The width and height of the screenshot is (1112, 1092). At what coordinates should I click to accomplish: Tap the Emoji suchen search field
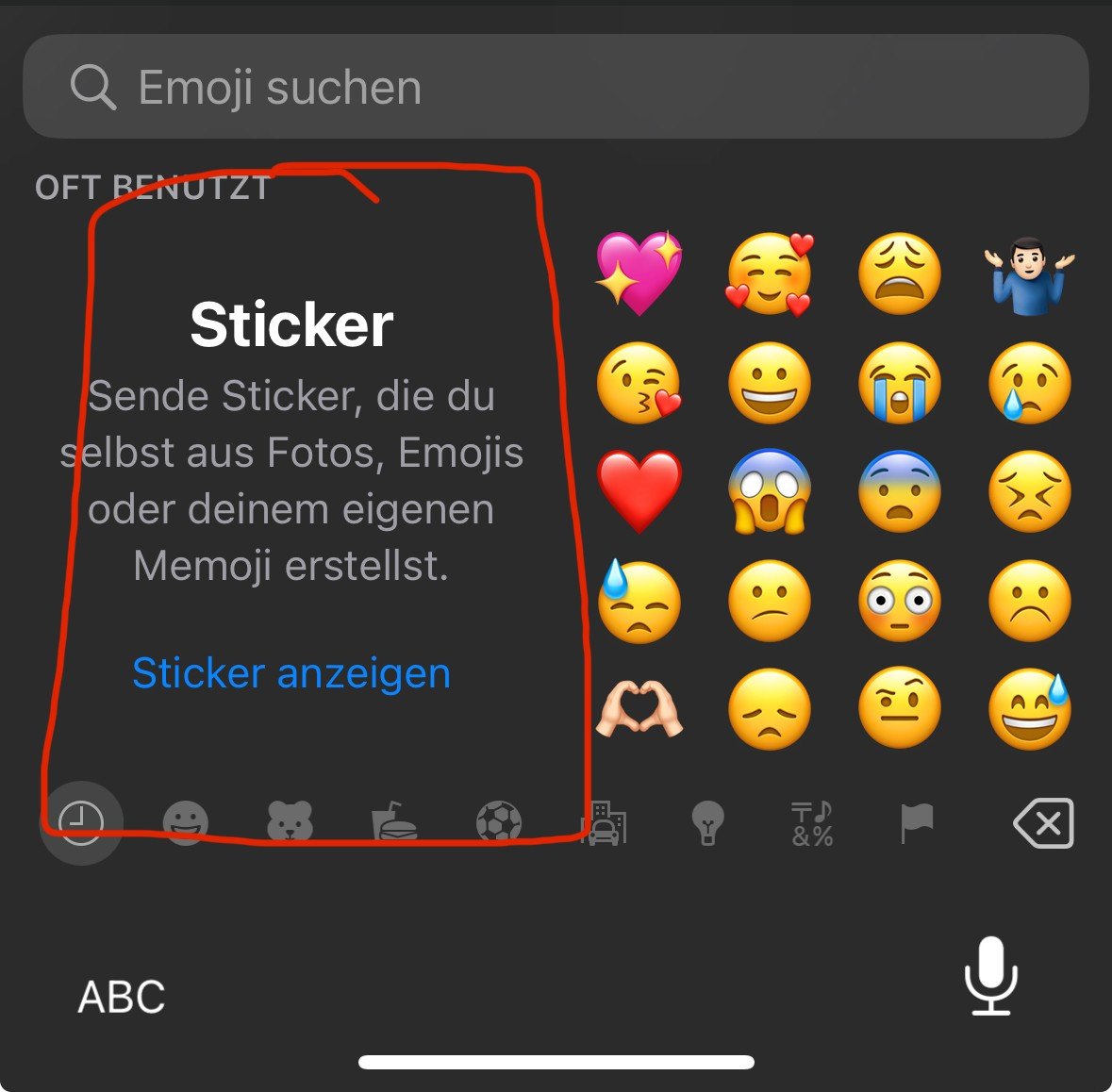point(555,88)
